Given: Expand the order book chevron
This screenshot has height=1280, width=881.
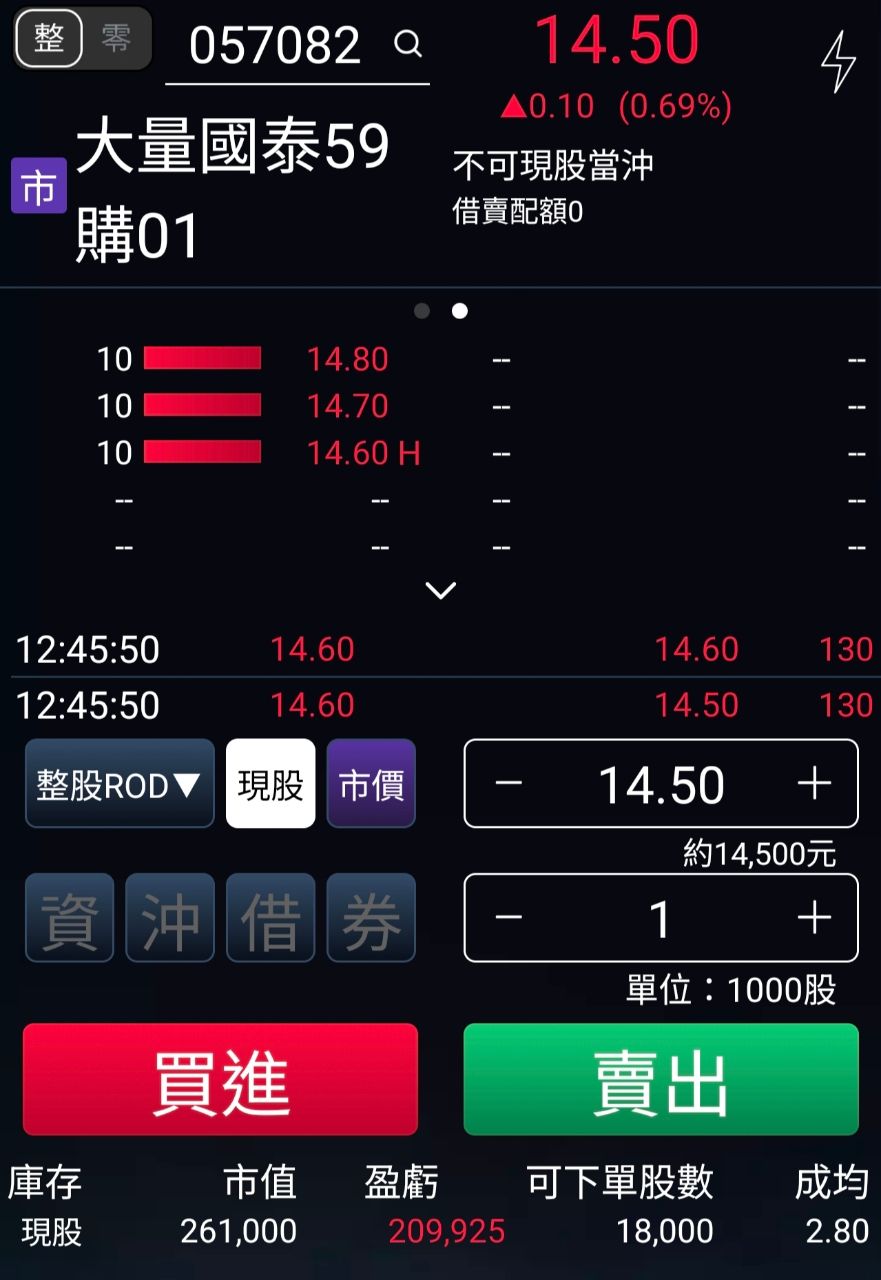Looking at the screenshot, I should coord(440,591).
